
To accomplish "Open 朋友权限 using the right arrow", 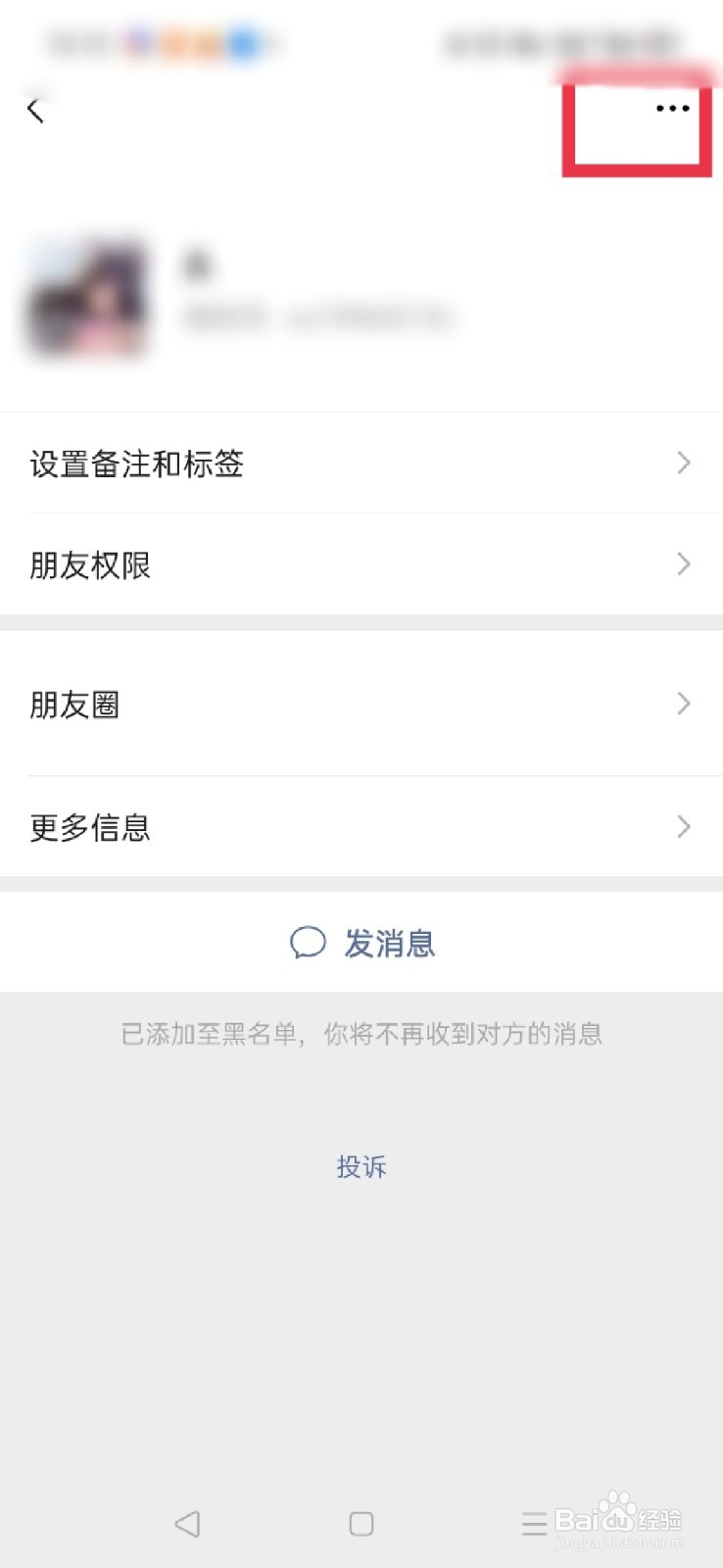I will (x=683, y=564).
